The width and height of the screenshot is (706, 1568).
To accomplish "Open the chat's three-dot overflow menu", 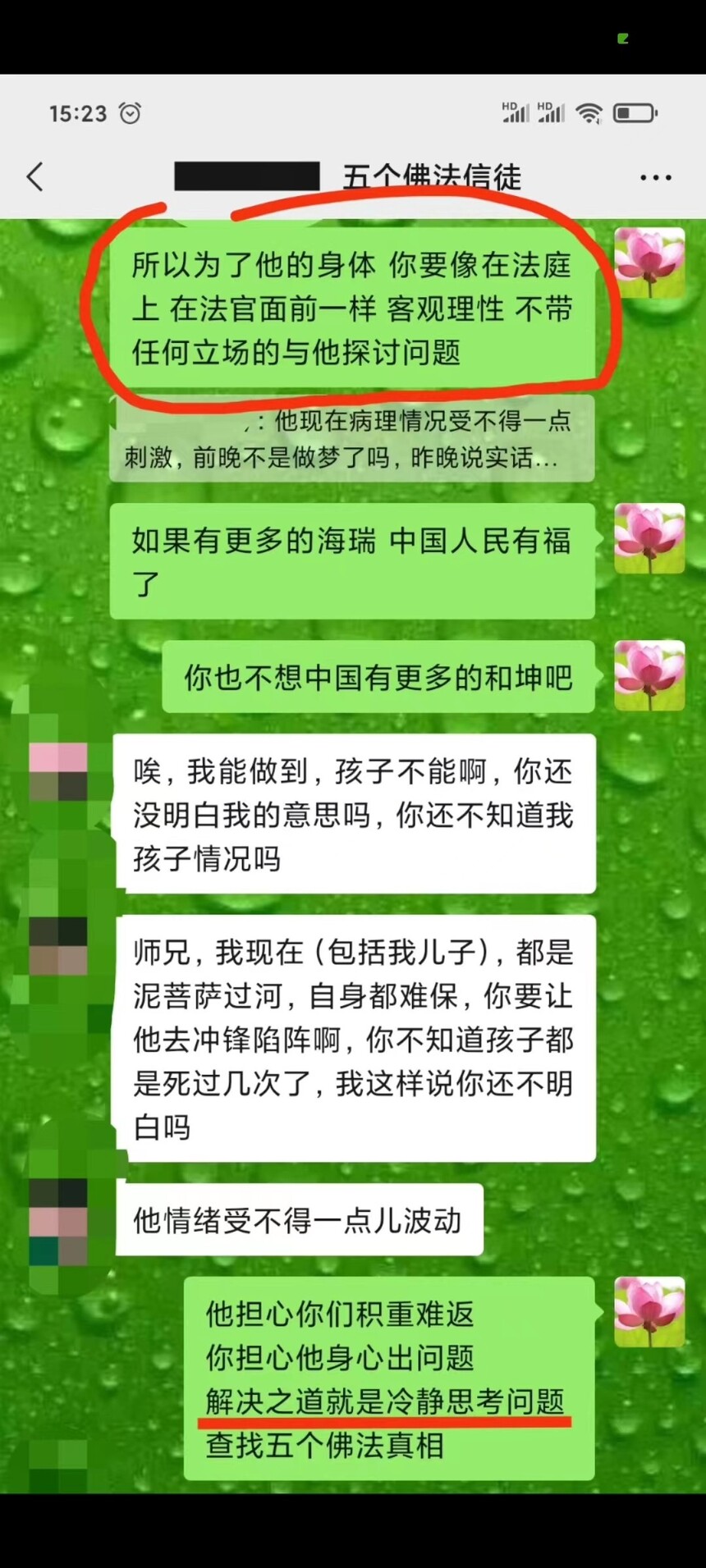I will (655, 177).
